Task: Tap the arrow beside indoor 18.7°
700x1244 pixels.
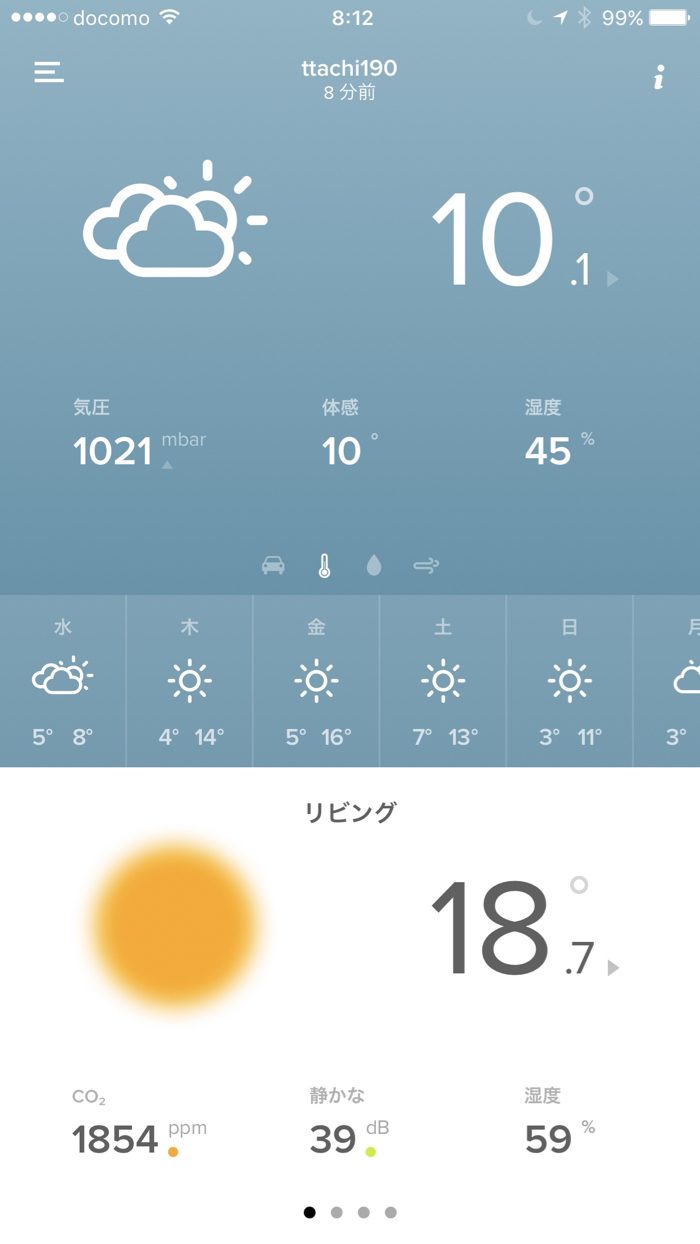Action: [x=613, y=967]
